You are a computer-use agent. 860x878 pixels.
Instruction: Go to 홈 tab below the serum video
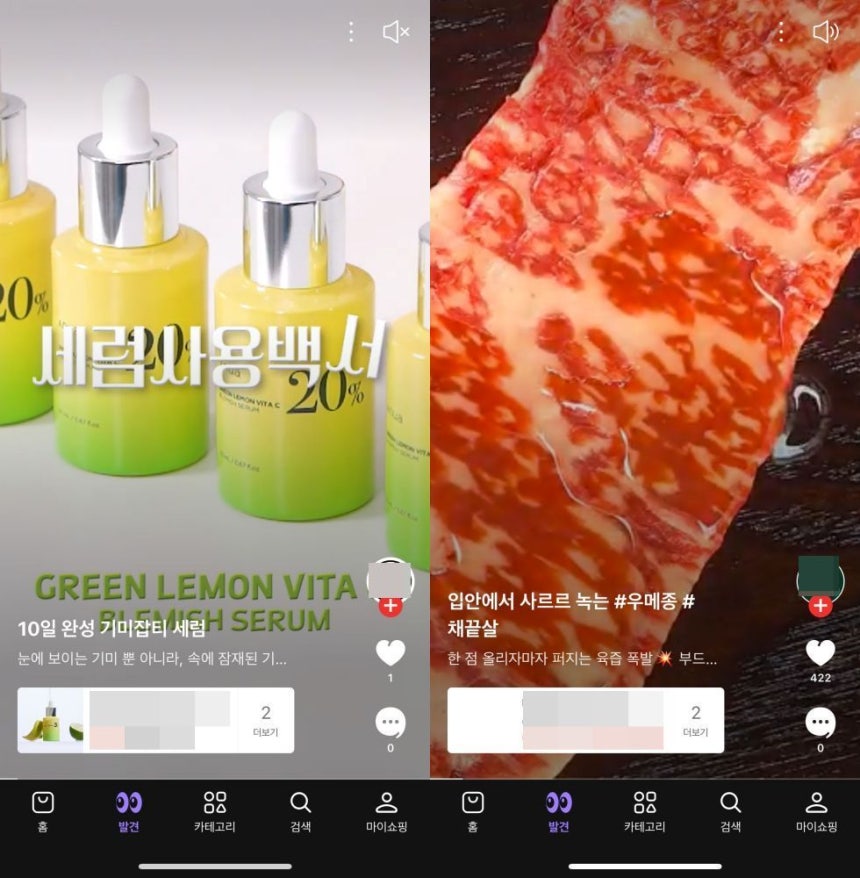[x=42, y=811]
